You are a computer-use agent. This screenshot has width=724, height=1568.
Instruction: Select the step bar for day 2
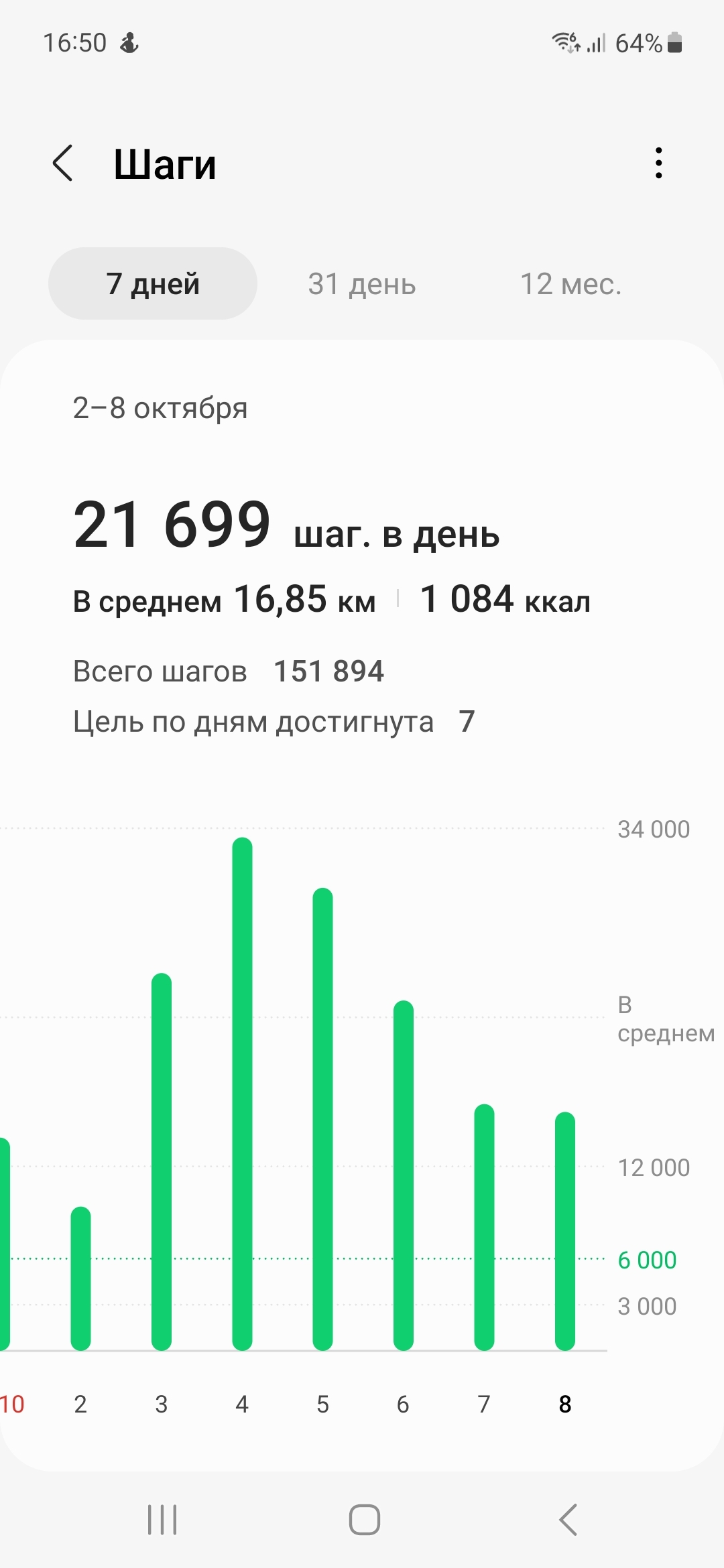click(x=81, y=1279)
